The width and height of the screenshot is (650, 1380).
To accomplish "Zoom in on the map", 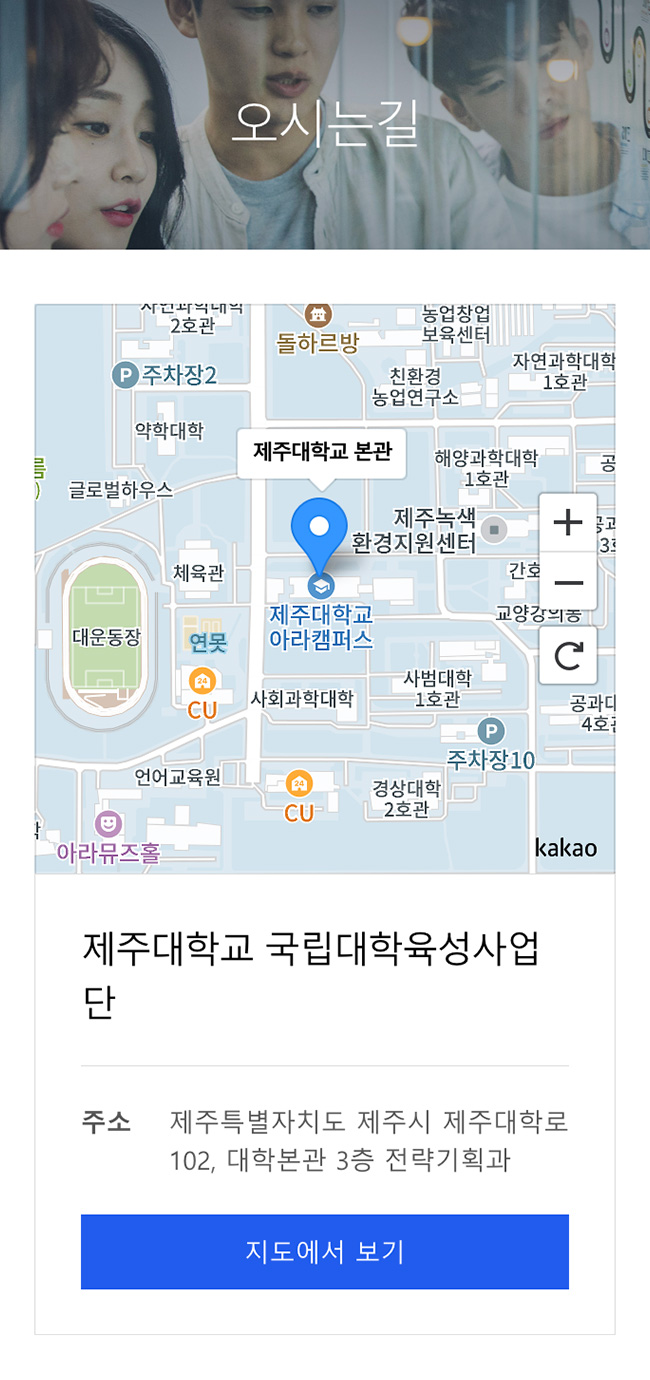I will [x=567, y=522].
